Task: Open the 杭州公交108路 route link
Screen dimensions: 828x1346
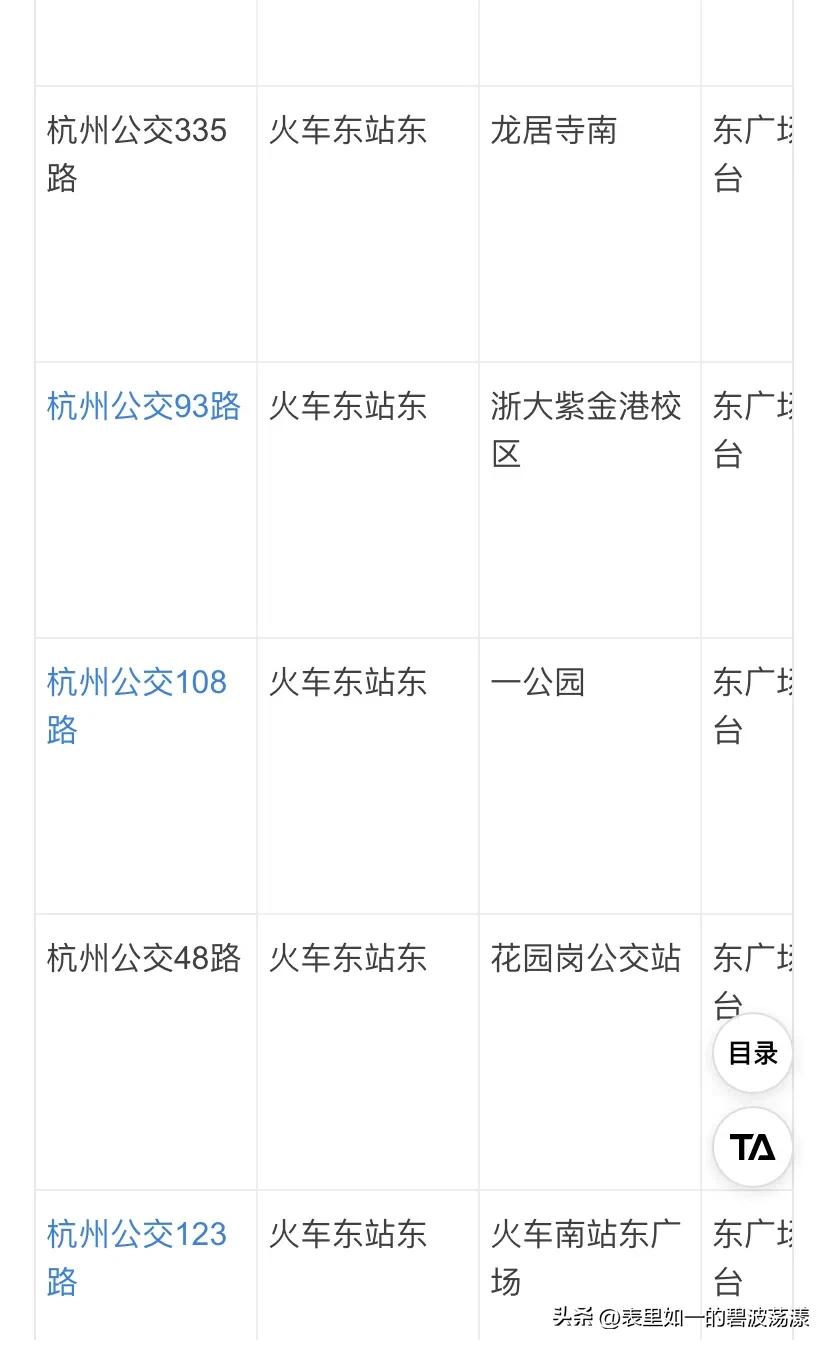Action: (135, 705)
